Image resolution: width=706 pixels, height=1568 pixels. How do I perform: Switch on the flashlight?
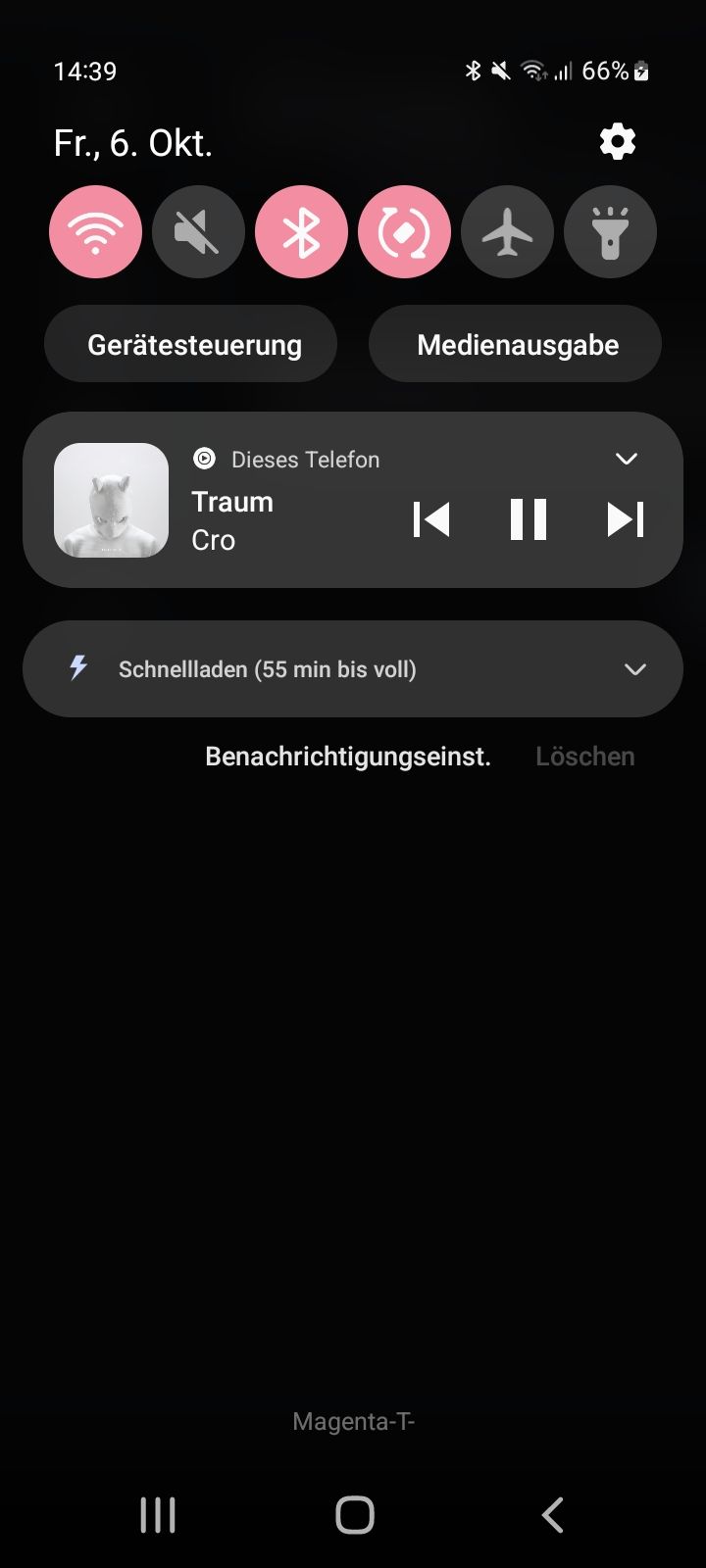(x=610, y=233)
